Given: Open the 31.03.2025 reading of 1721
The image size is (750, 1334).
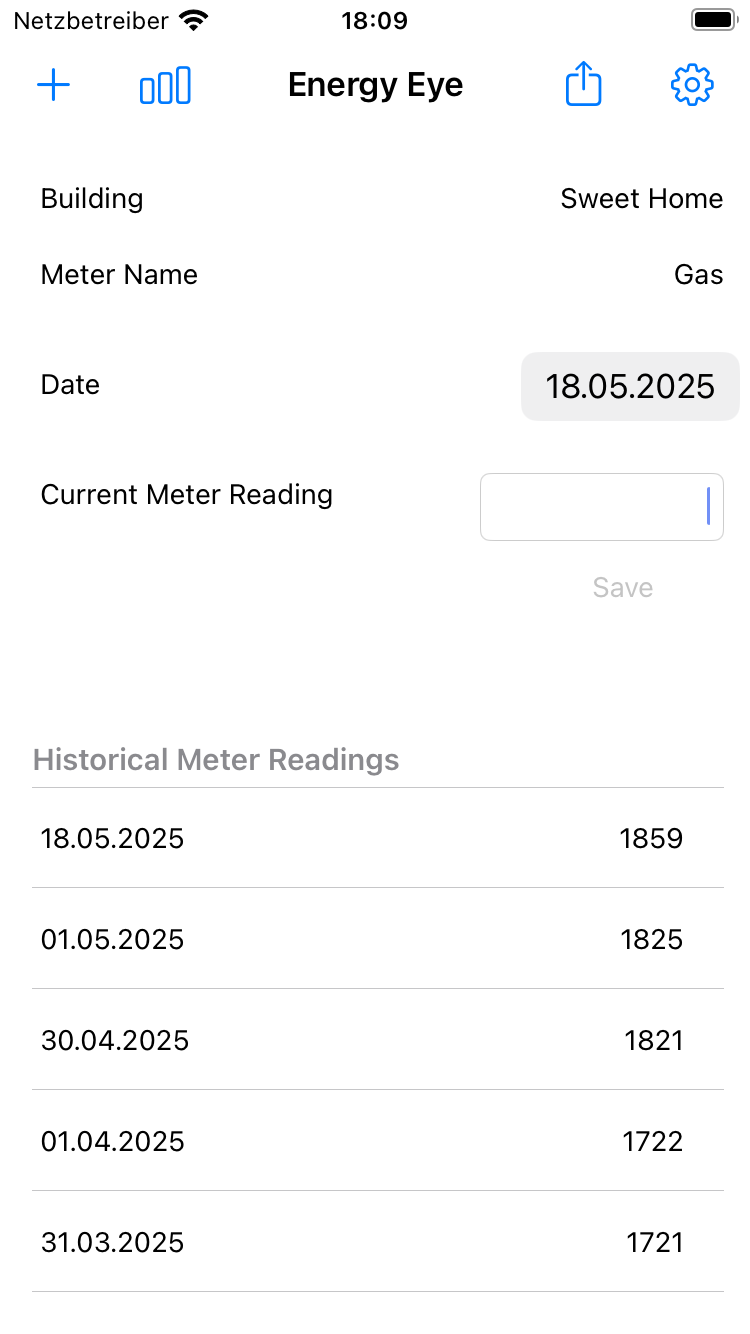Looking at the screenshot, I should point(378,1242).
